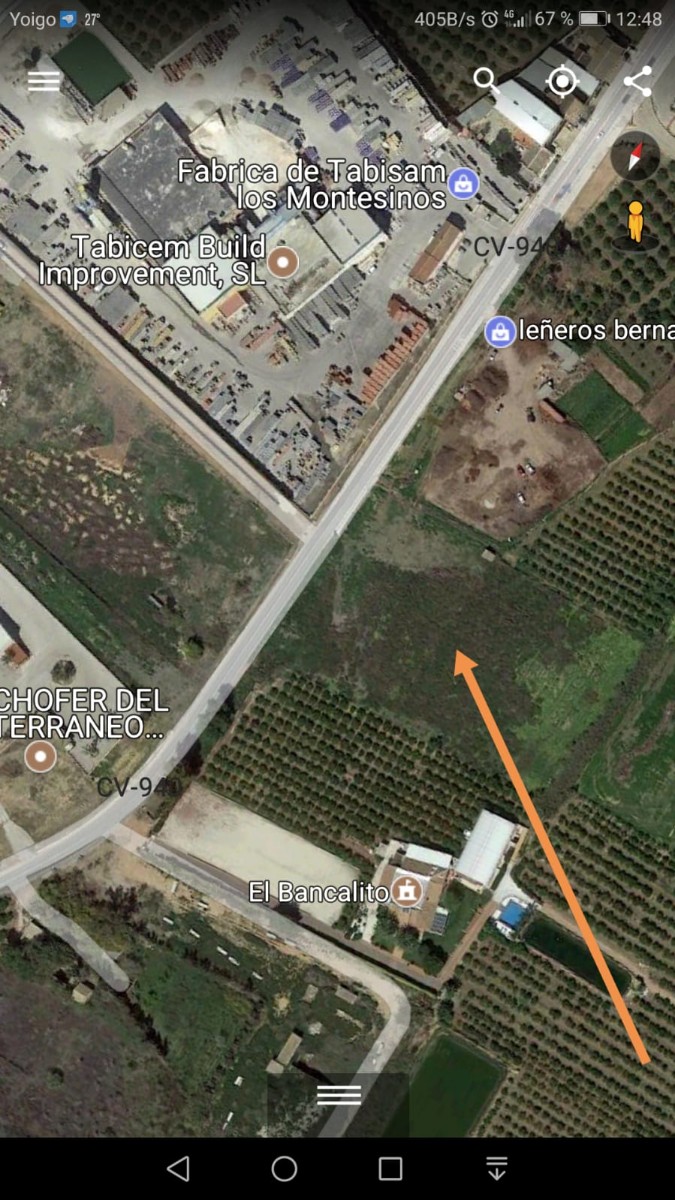Open the Chofer del place marker
675x1200 pixels.
pyautogui.click(x=40, y=756)
